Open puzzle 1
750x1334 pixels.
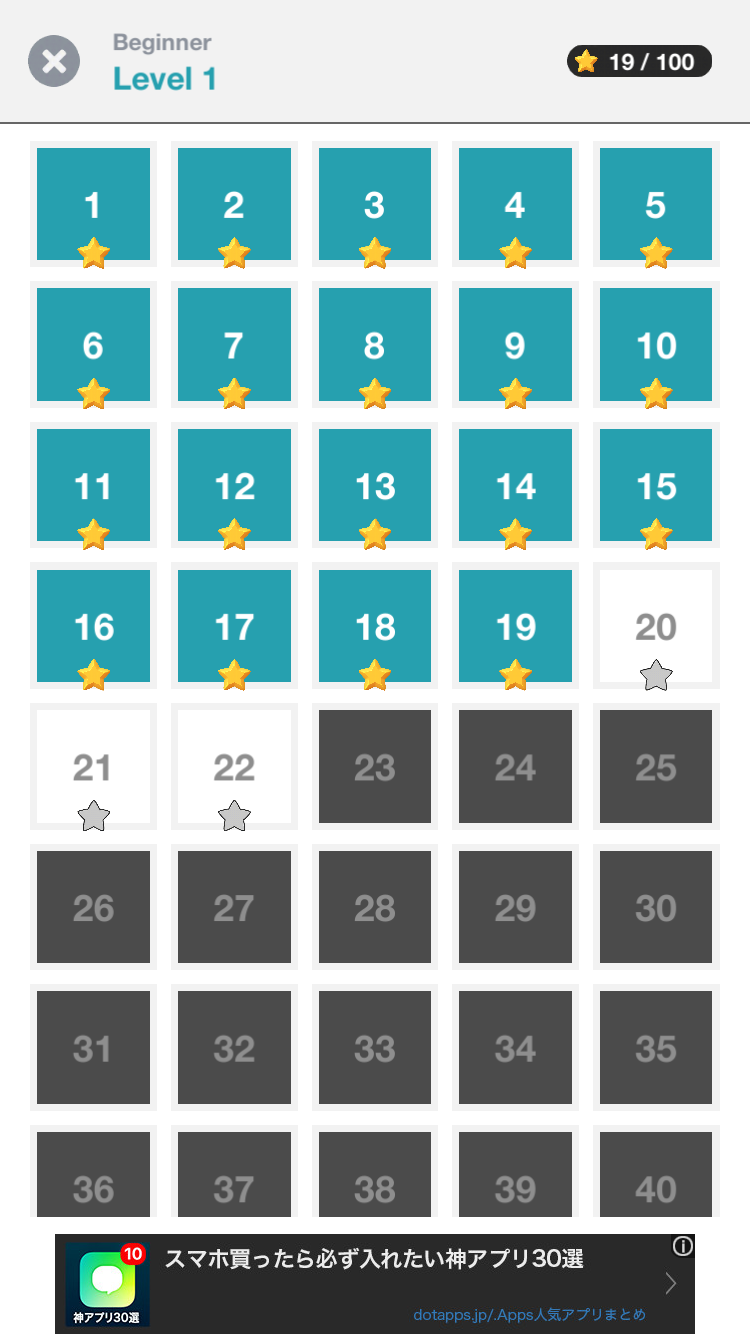[x=93, y=204]
